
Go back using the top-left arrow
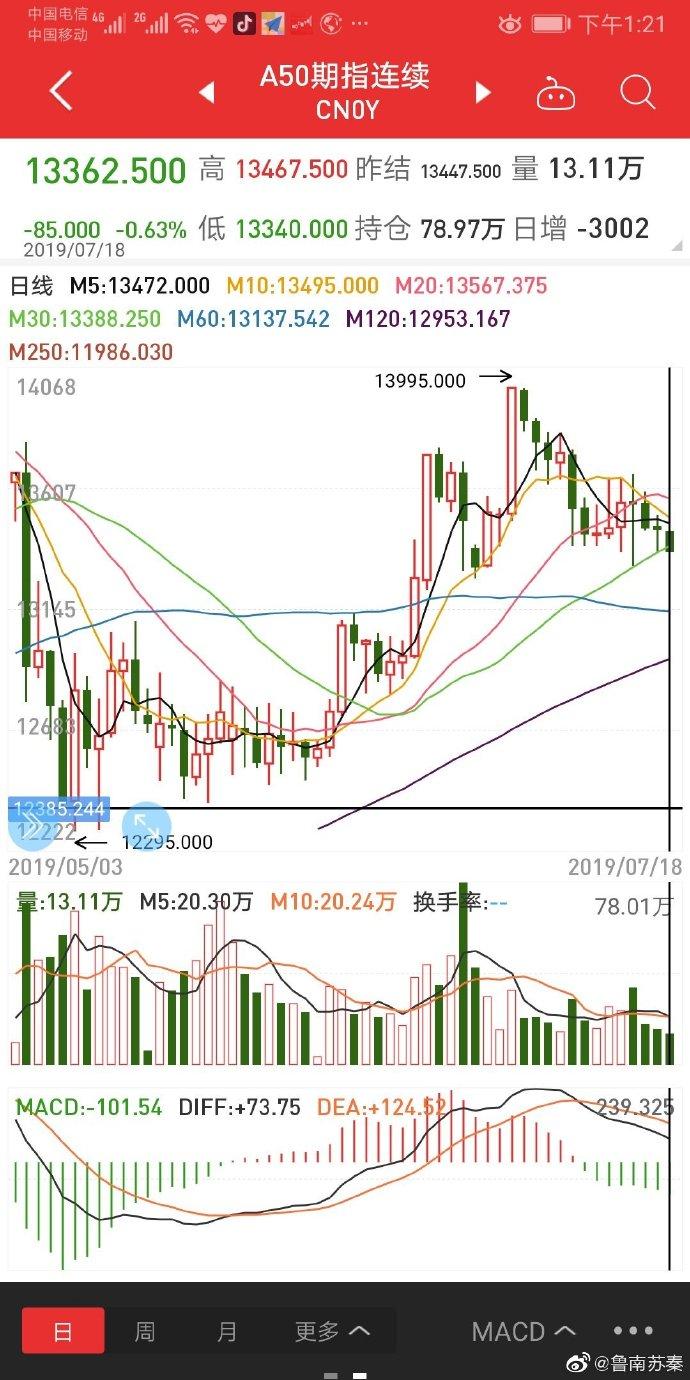click(x=61, y=92)
